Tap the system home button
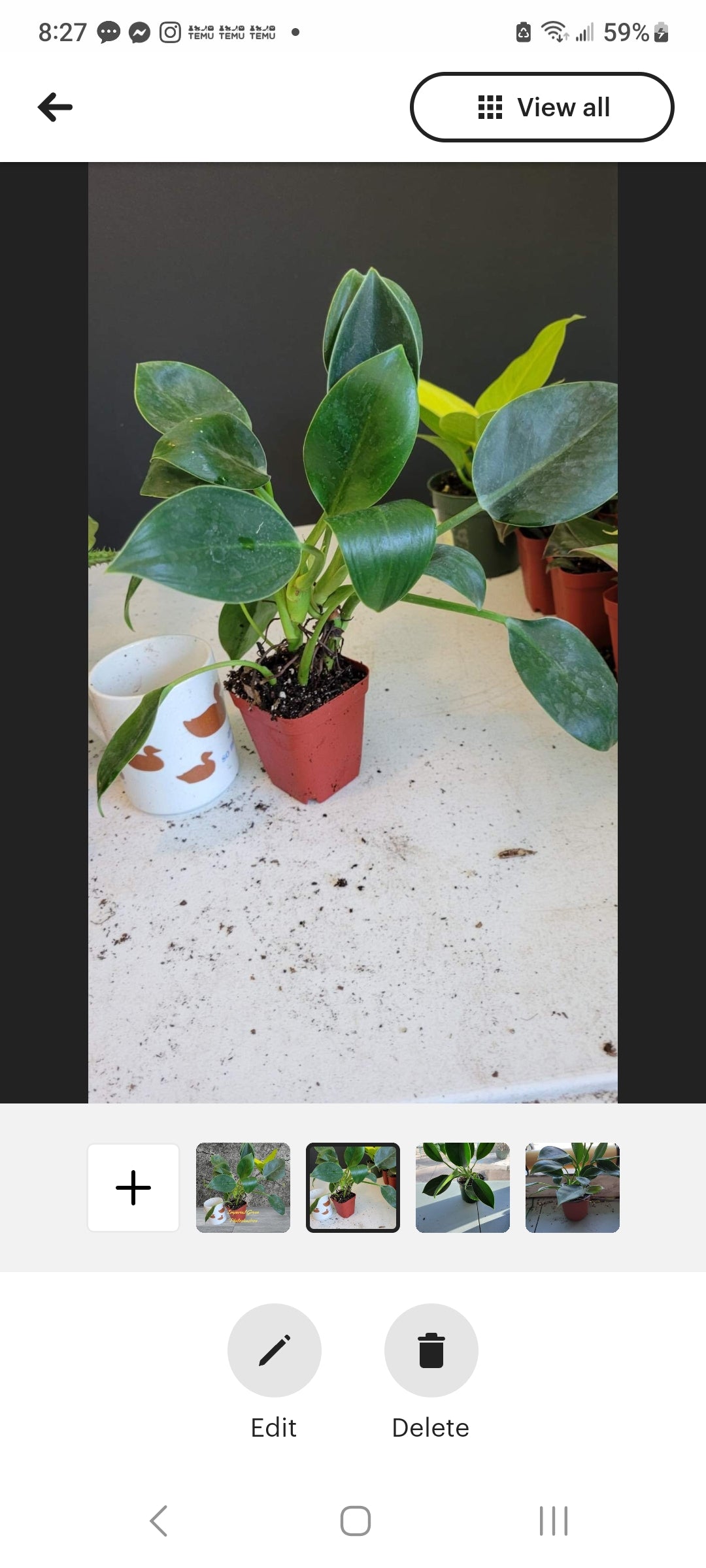 coord(355,1521)
